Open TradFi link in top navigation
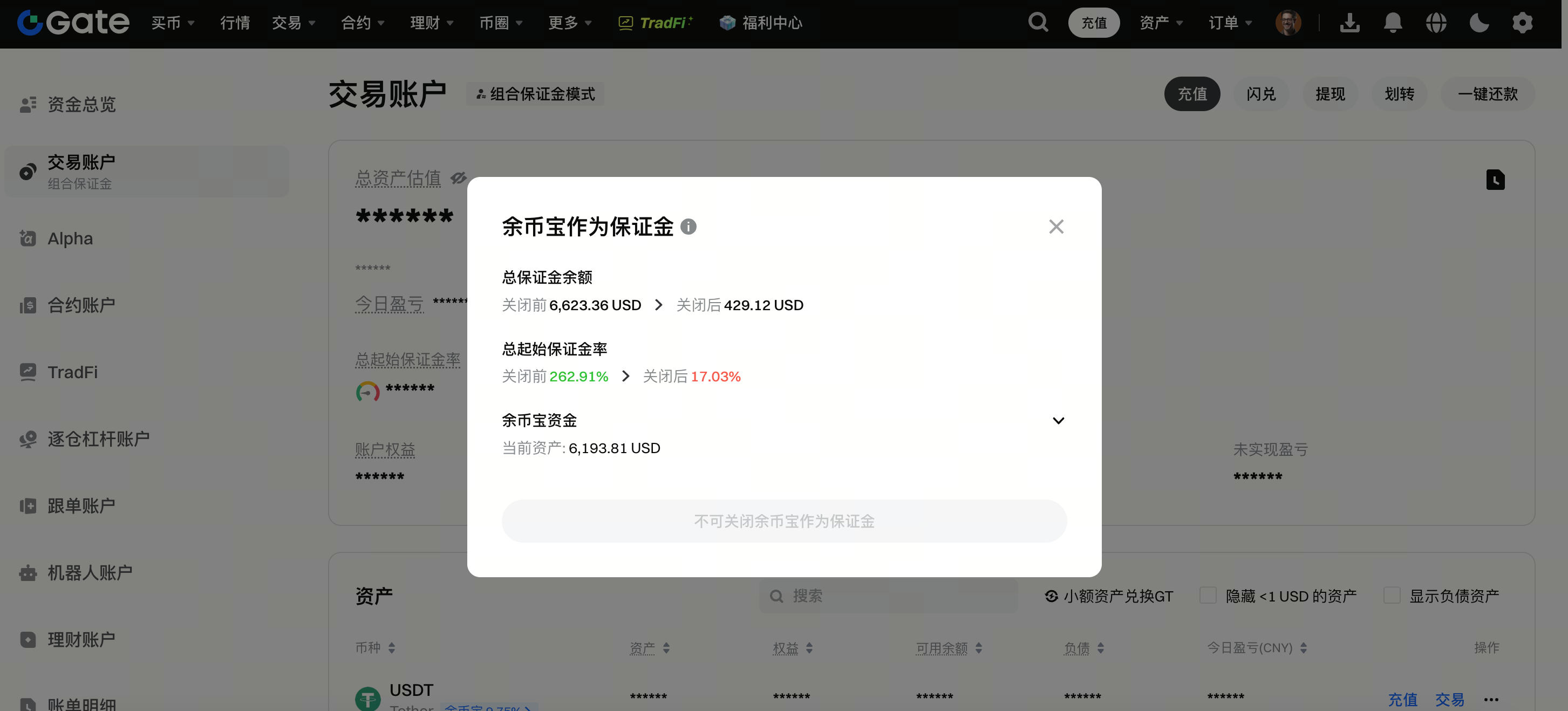The width and height of the screenshot is (1568, 711). (x=656, y=23)
